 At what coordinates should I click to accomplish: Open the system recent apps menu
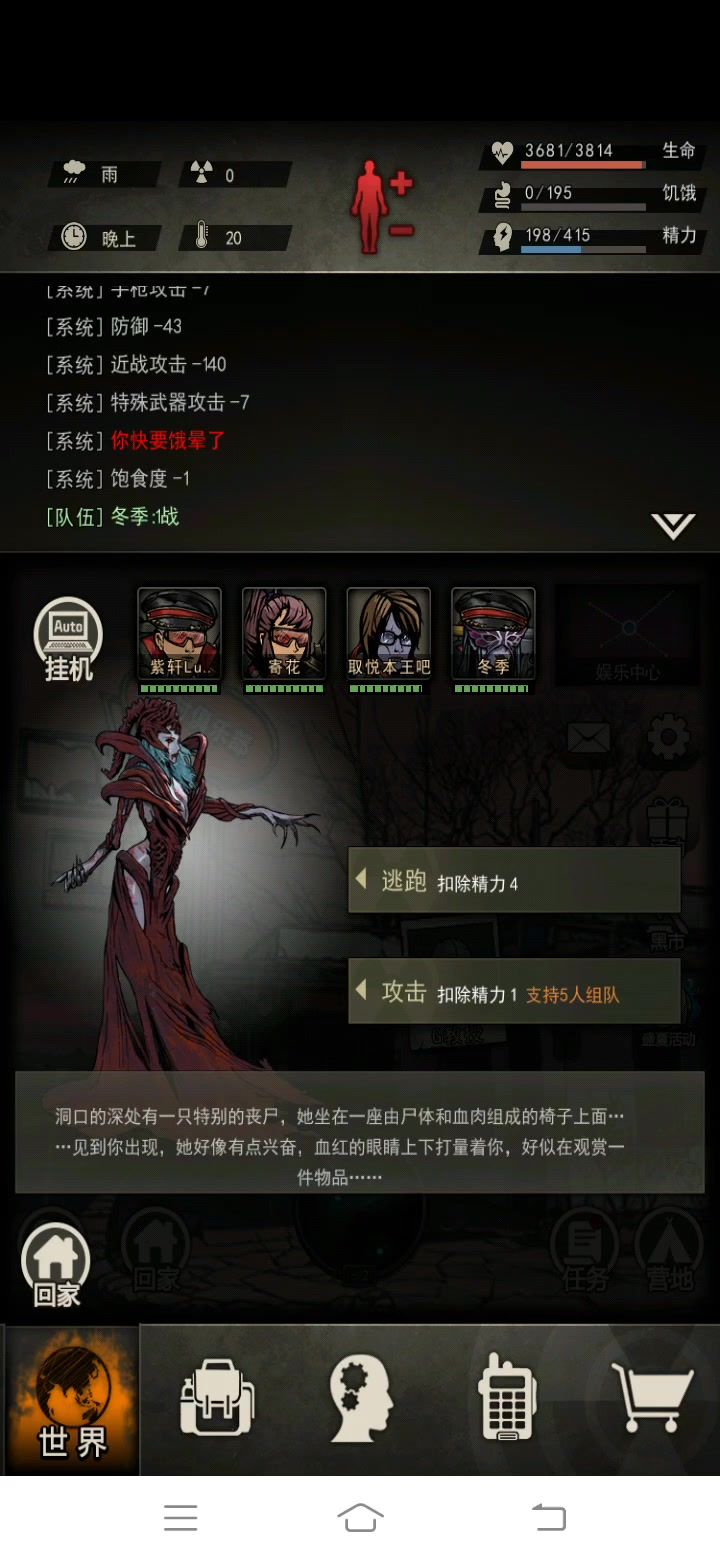pyautogui.click(x=180, y=1518)
